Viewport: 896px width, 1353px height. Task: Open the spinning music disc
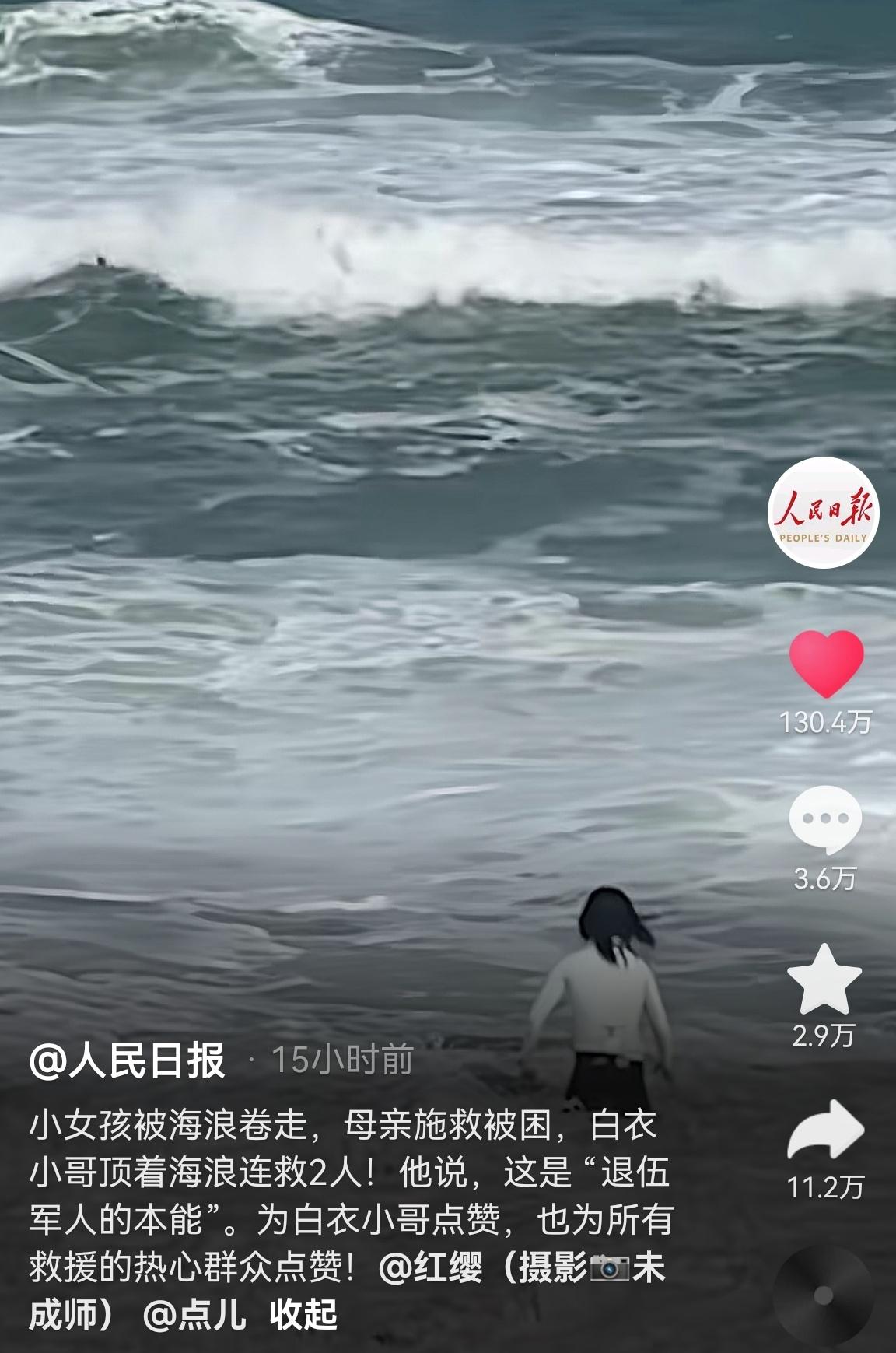point(824,1295)
